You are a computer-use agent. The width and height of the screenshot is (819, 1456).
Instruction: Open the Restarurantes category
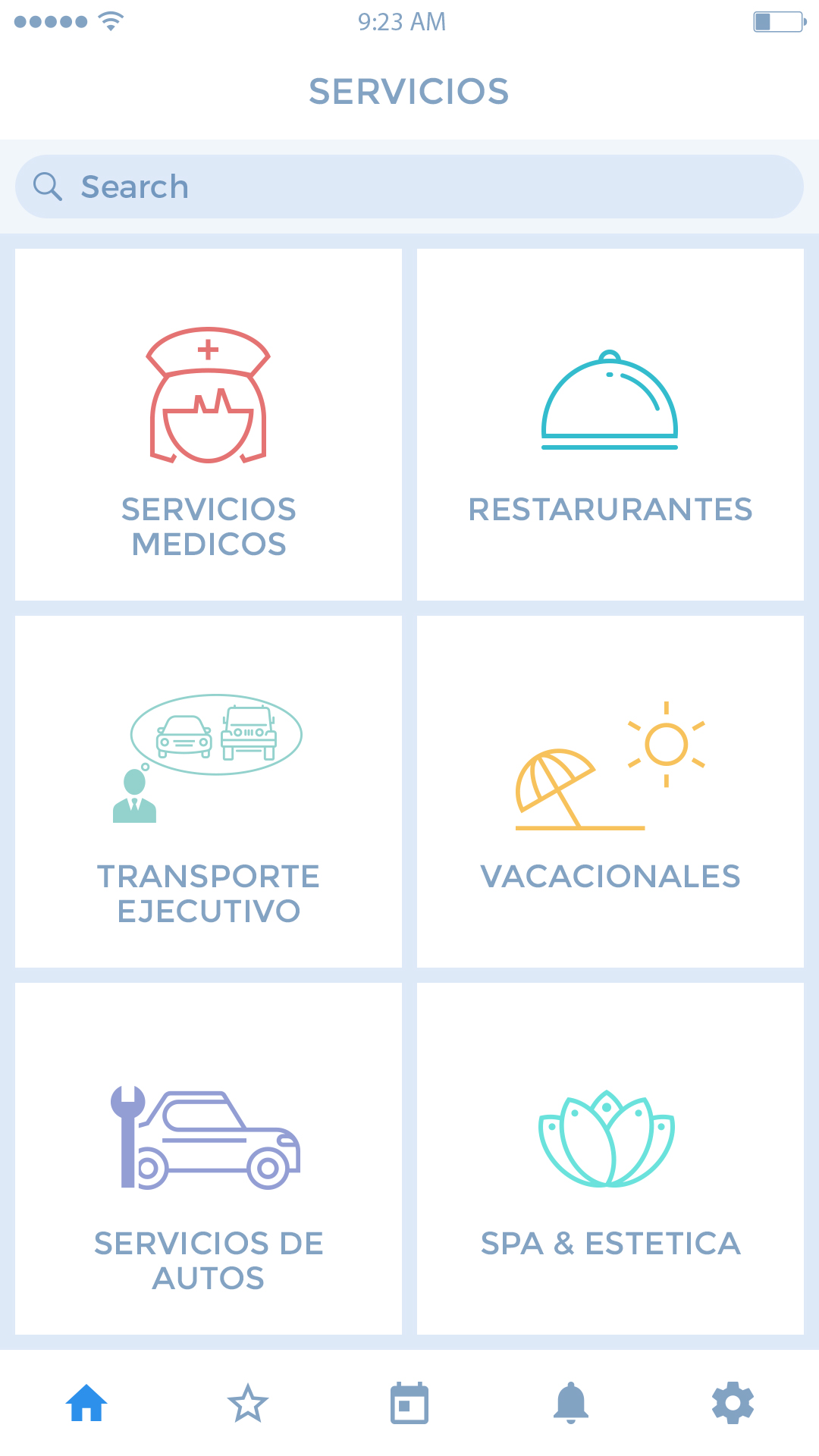tap(610, 425)
